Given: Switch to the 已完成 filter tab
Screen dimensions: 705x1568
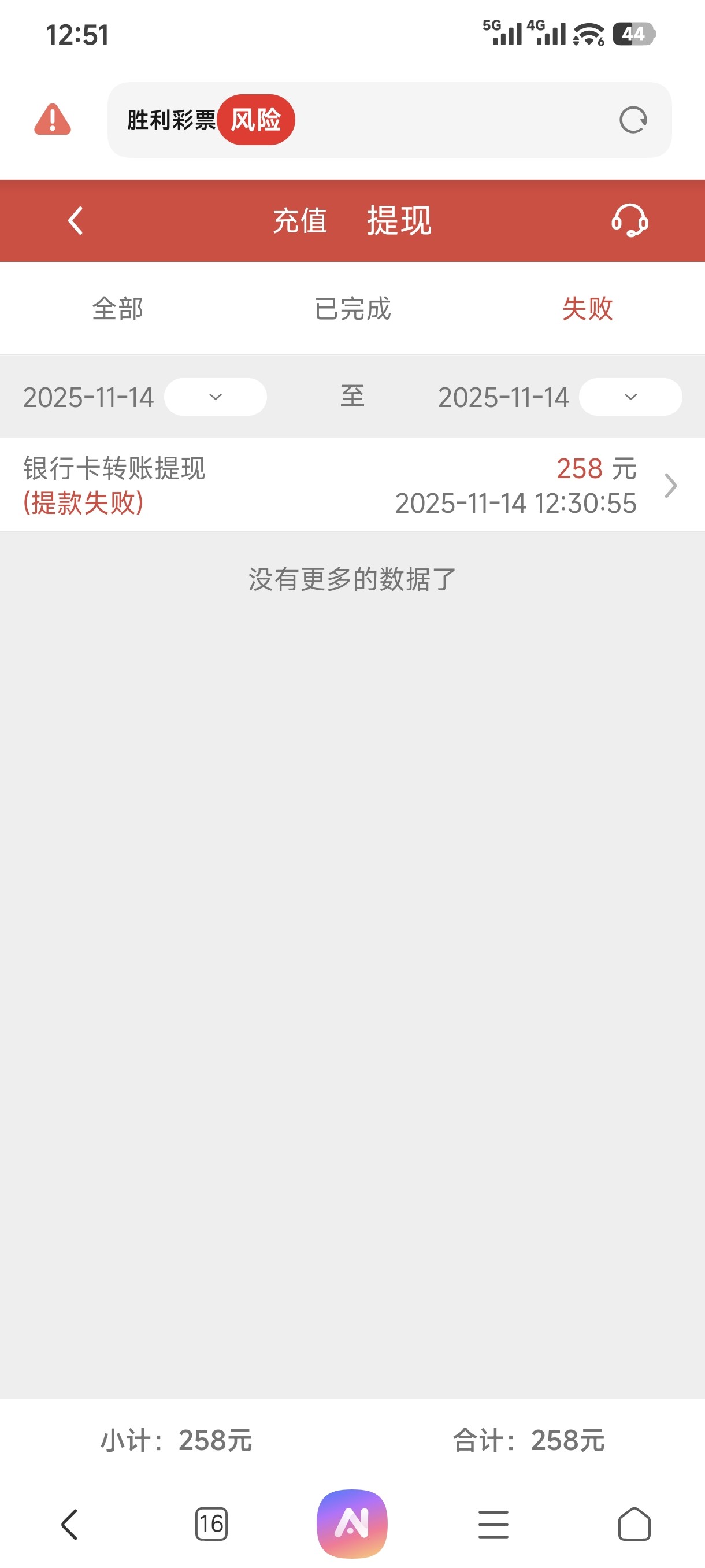Looking at the screenshot, I should [352, 309].
